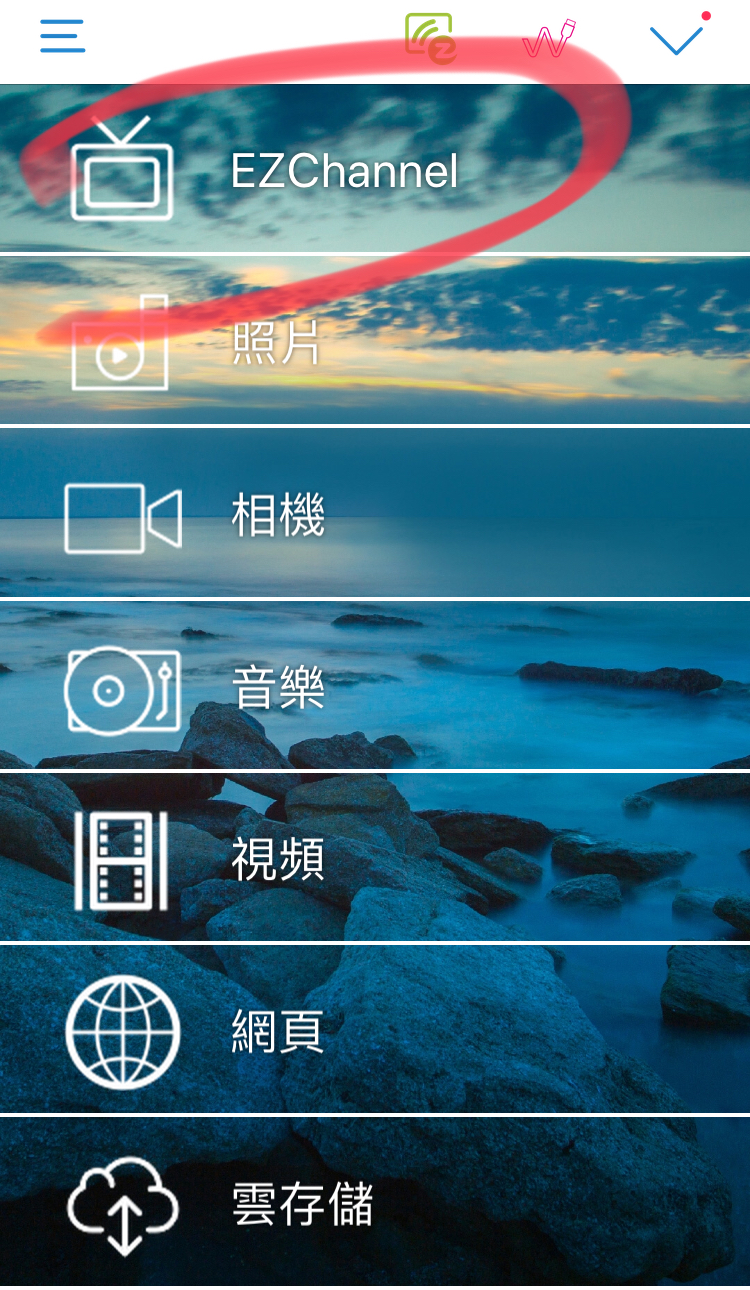Launch the 相機 camera feature
The height and width of the screenshot is (1290, 750).
point(375,515)
